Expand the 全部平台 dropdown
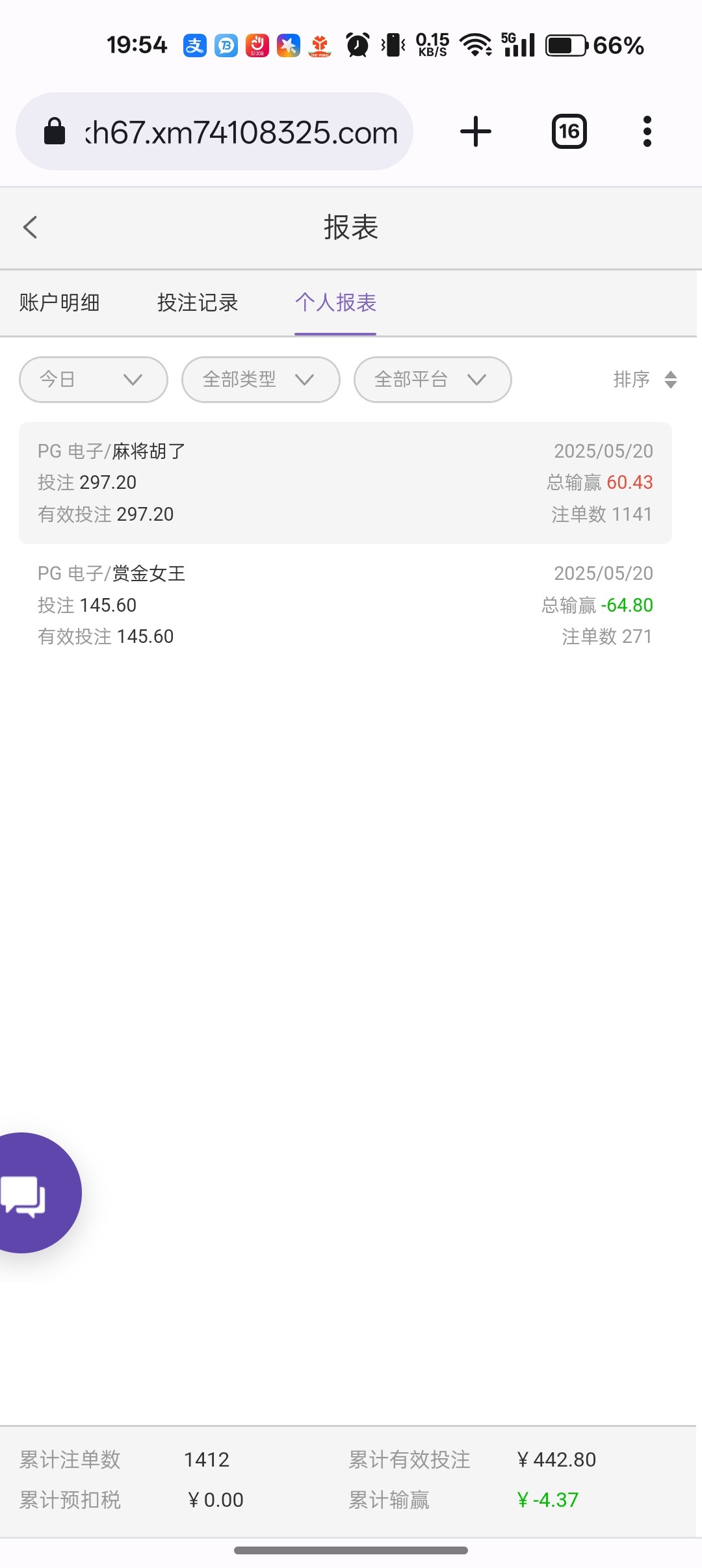Image resolution: width=702 pixels, height=1568 pixels. point(432,380)
